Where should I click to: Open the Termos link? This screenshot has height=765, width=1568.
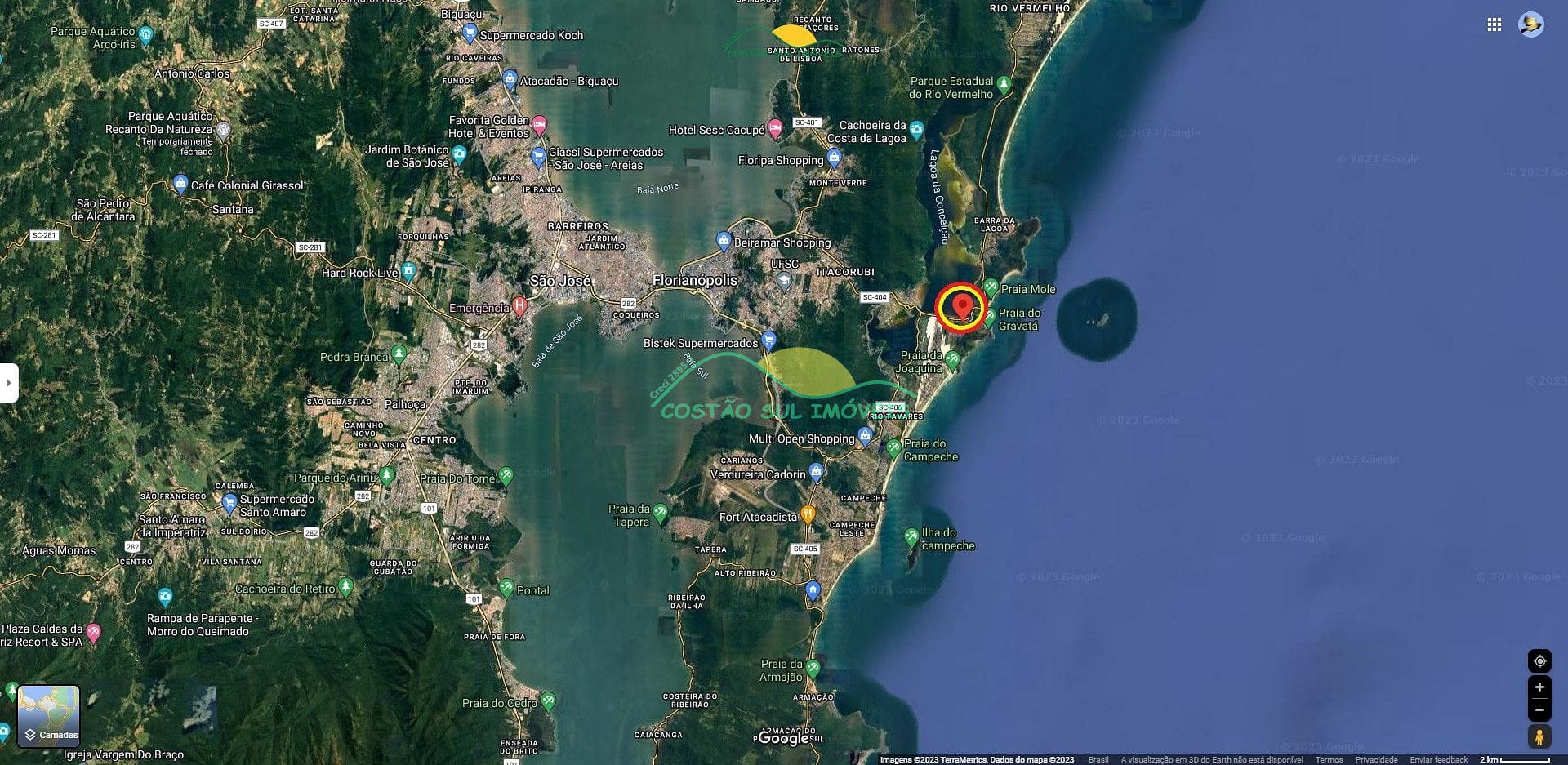(x=1329, y=760)
